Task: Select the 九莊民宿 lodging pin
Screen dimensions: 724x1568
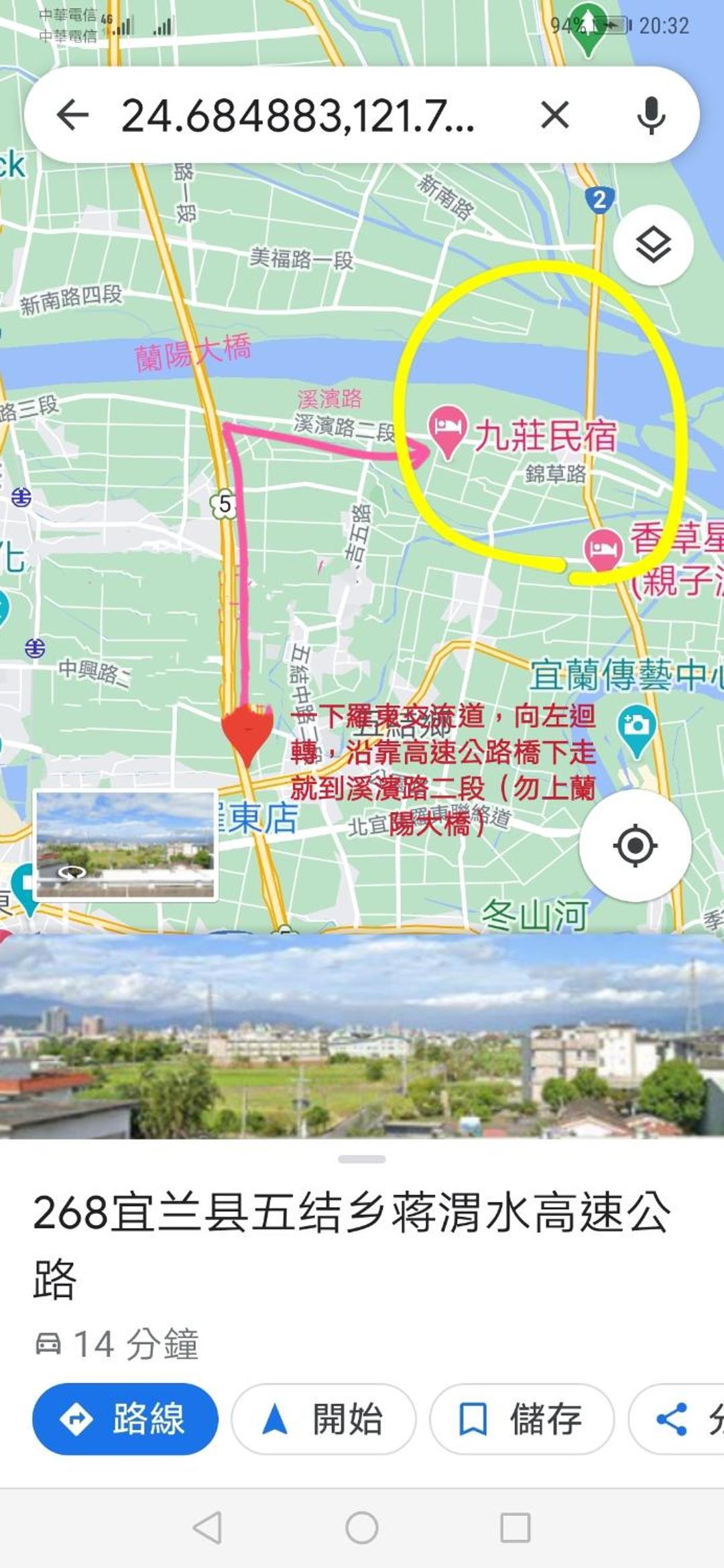Action: point(448,429)
